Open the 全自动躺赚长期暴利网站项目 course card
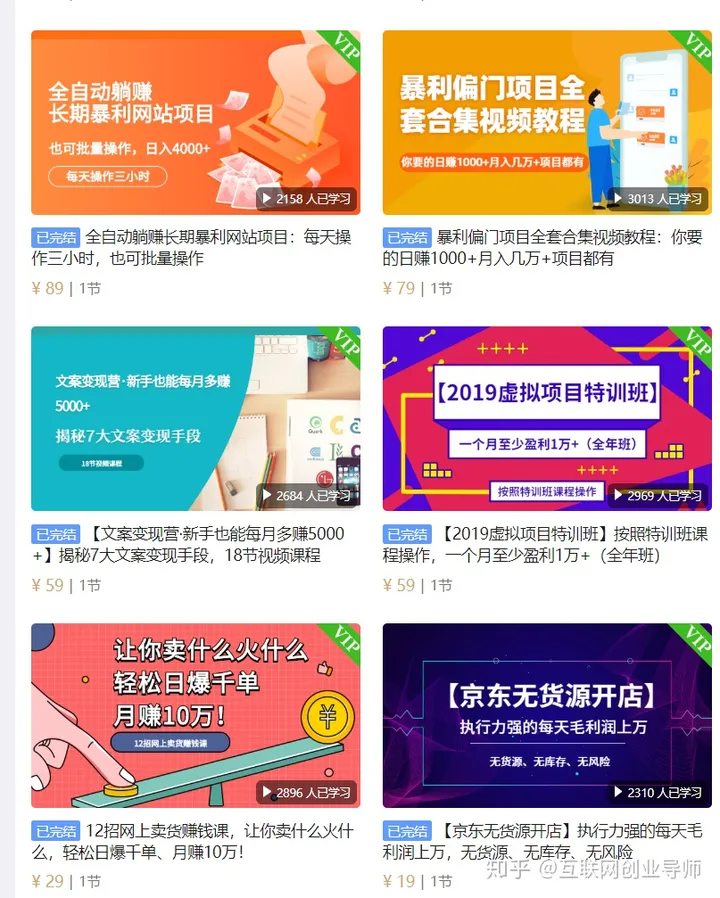720x898 pixels. [195, 122]
